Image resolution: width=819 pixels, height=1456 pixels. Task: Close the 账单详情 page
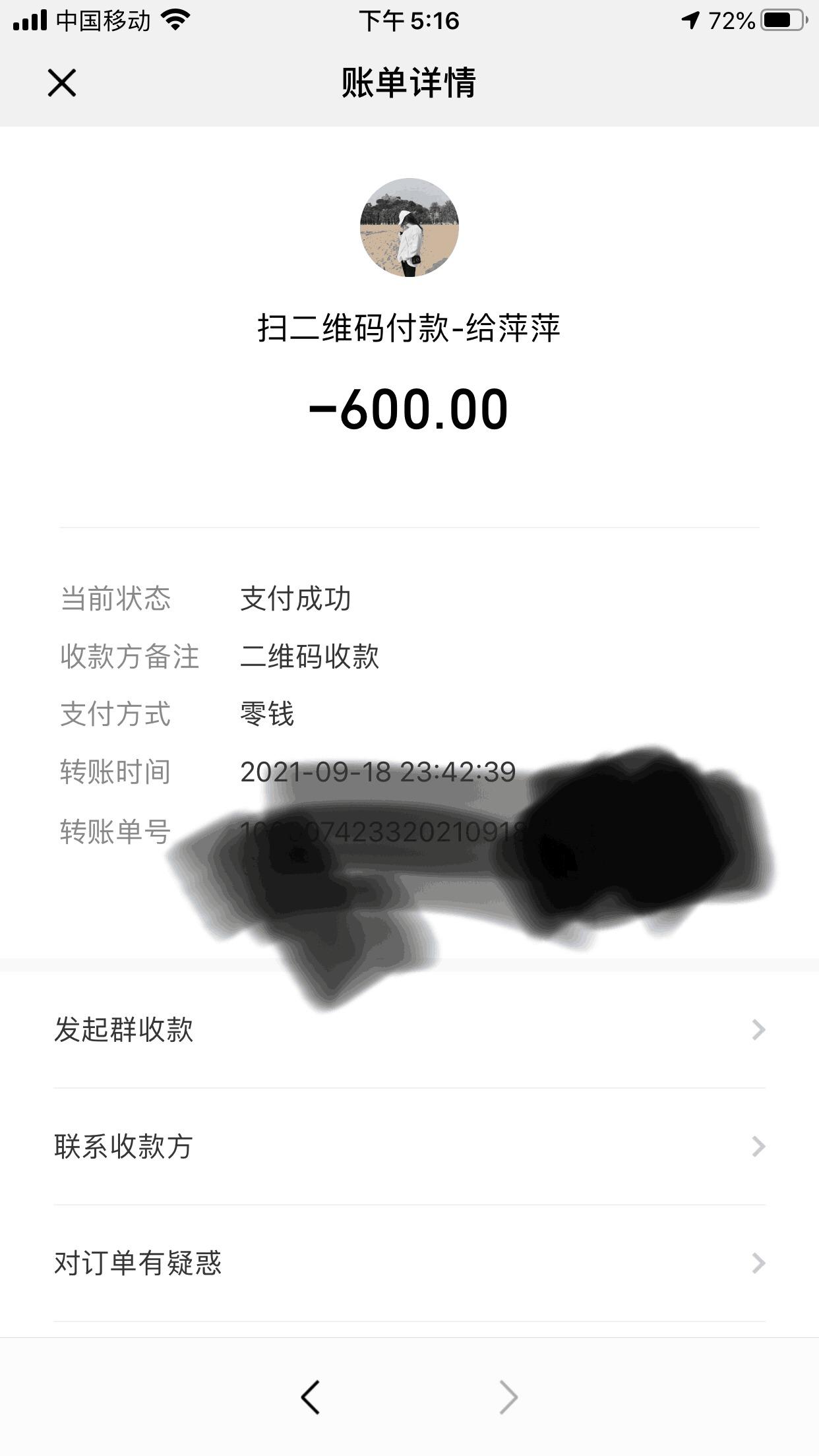pos(62,83)
